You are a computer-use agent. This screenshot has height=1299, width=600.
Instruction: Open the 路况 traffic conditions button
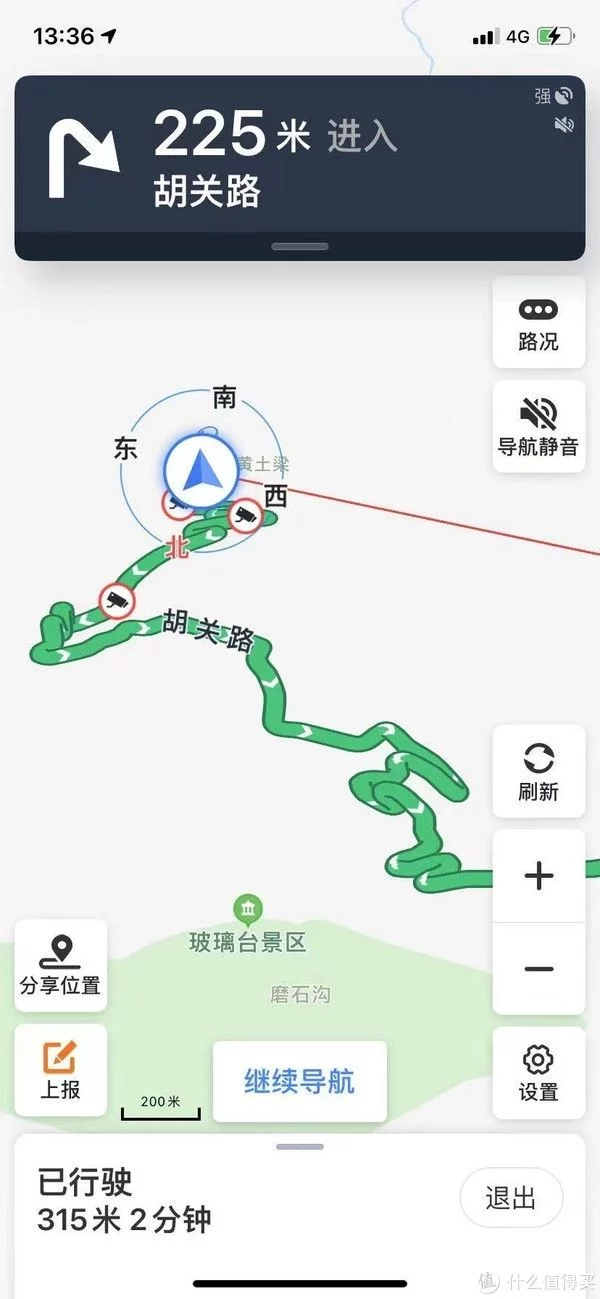click(538, 323)
